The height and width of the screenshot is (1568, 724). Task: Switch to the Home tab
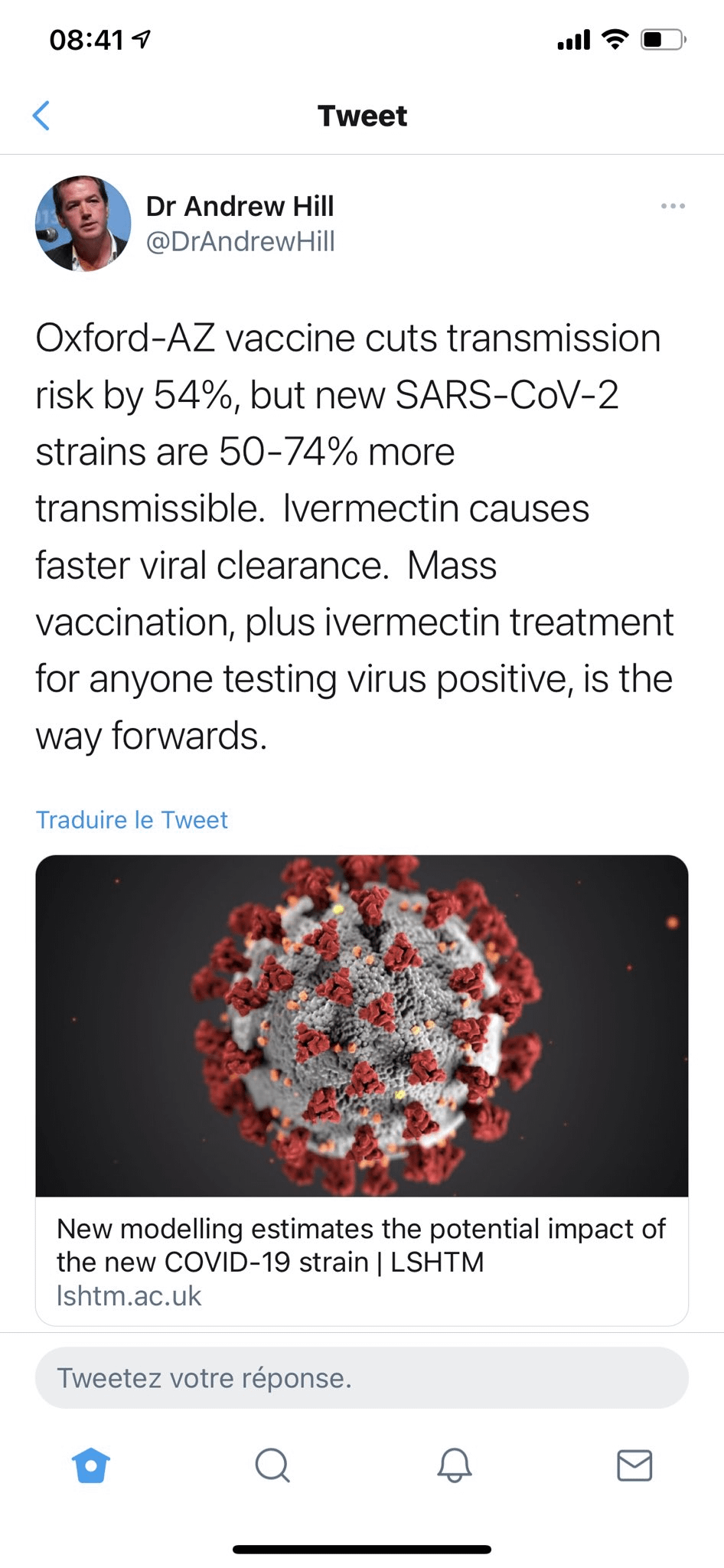pos(91,1465)
